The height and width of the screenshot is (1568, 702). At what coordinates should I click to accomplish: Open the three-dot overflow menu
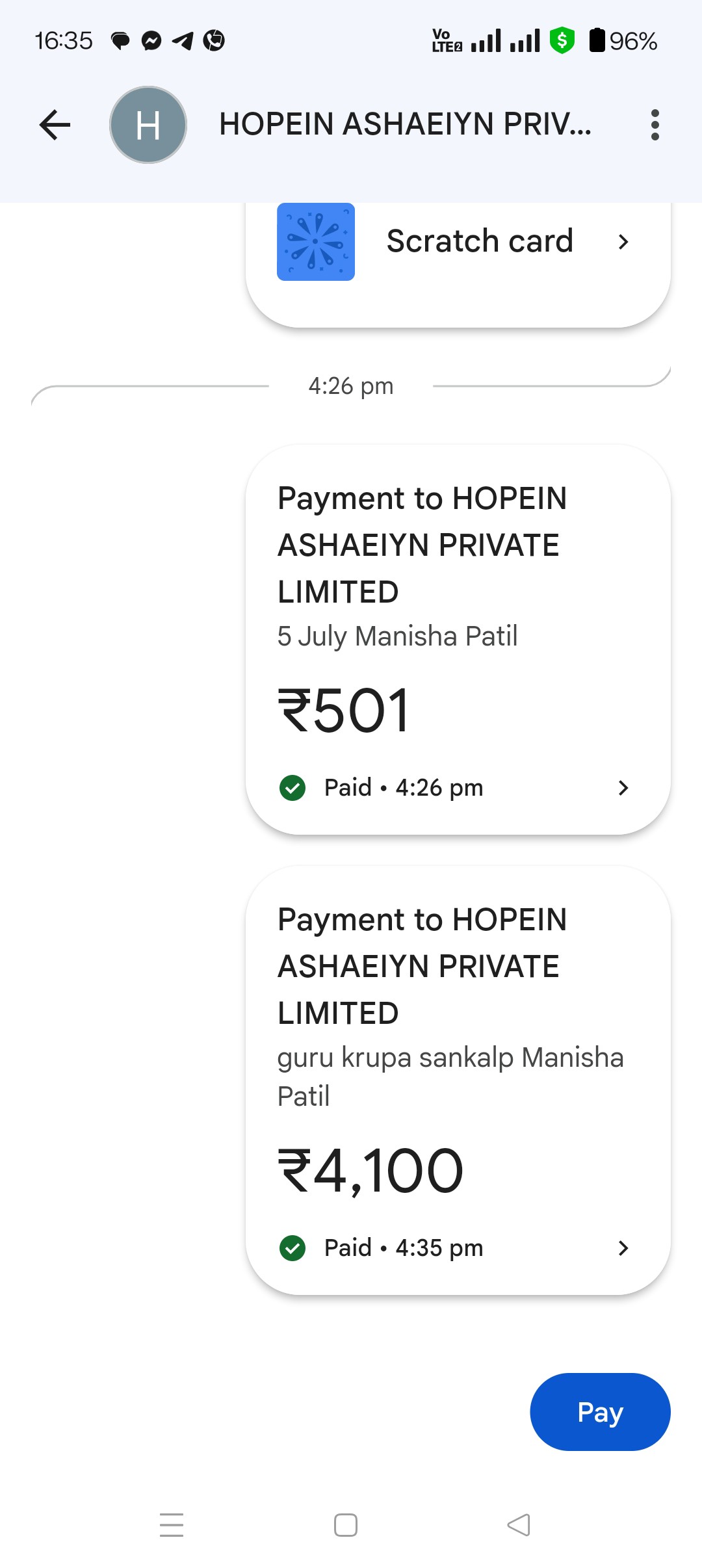click(655, 125)
